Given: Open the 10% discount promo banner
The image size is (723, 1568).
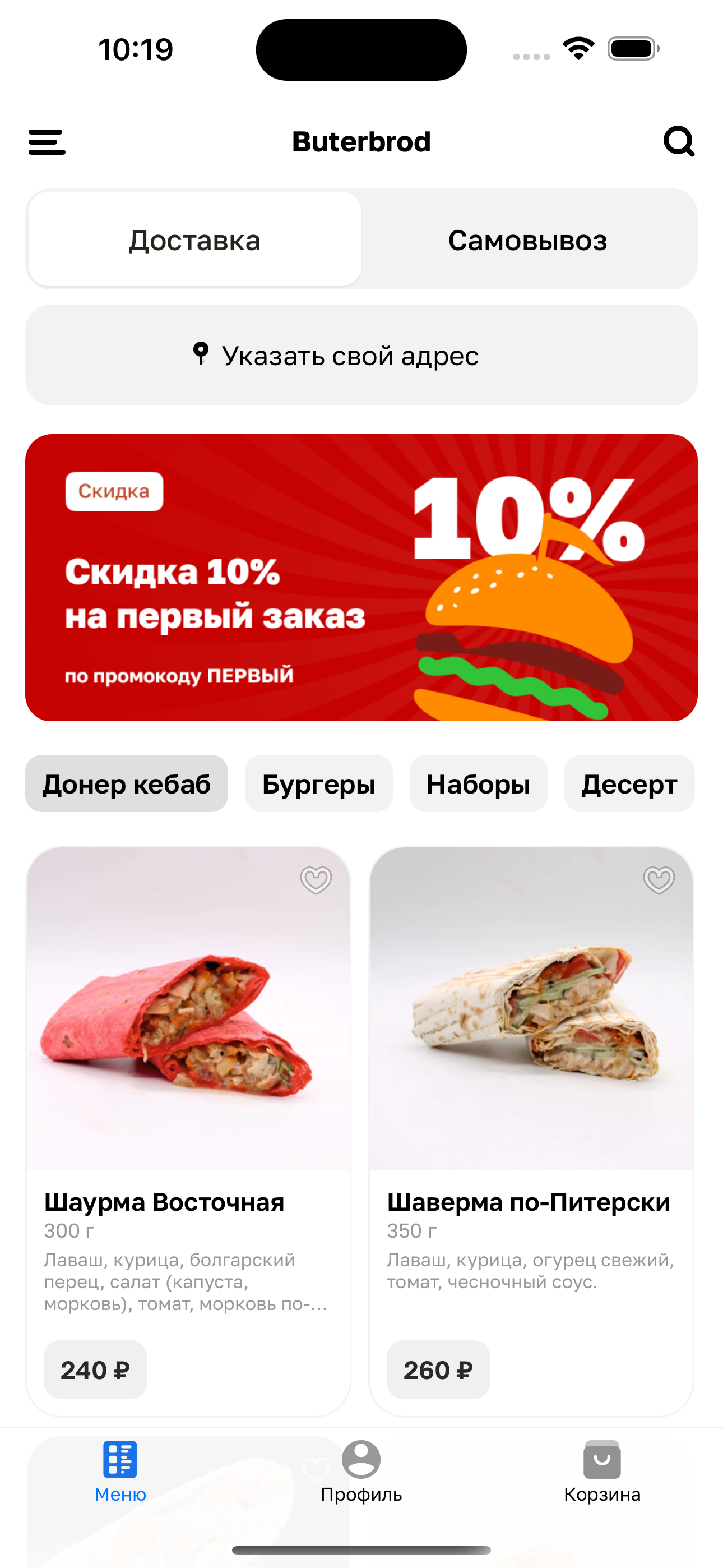Looking at the screenshot, I should point(361,577).
